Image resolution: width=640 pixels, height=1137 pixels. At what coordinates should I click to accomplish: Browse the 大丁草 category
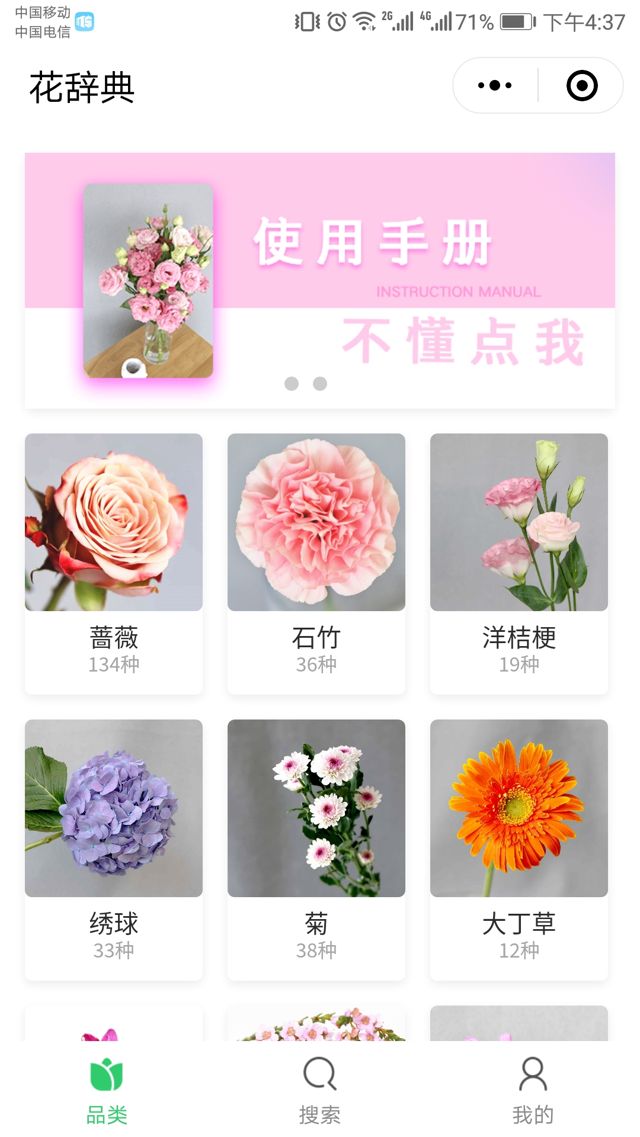519,848
